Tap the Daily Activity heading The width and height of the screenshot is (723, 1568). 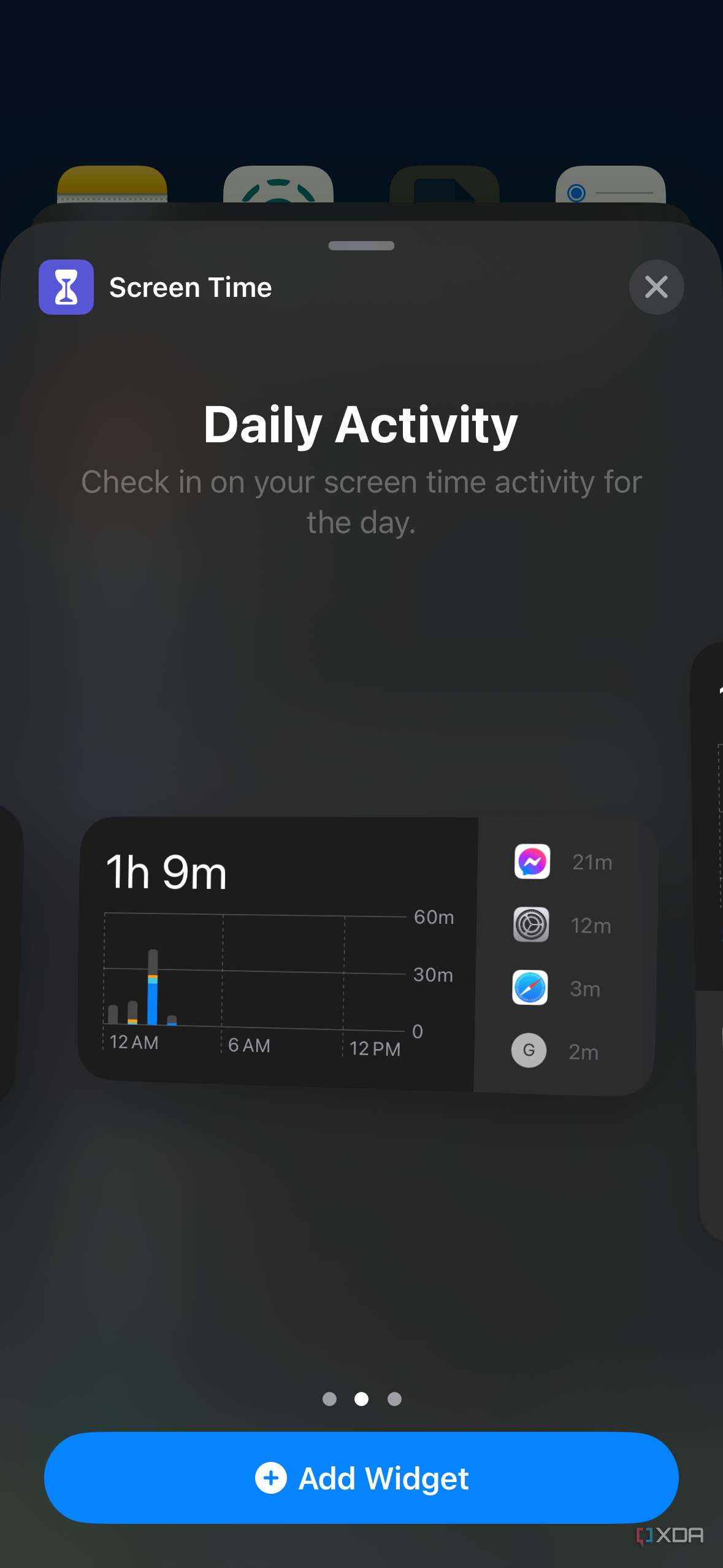(361, 423)
